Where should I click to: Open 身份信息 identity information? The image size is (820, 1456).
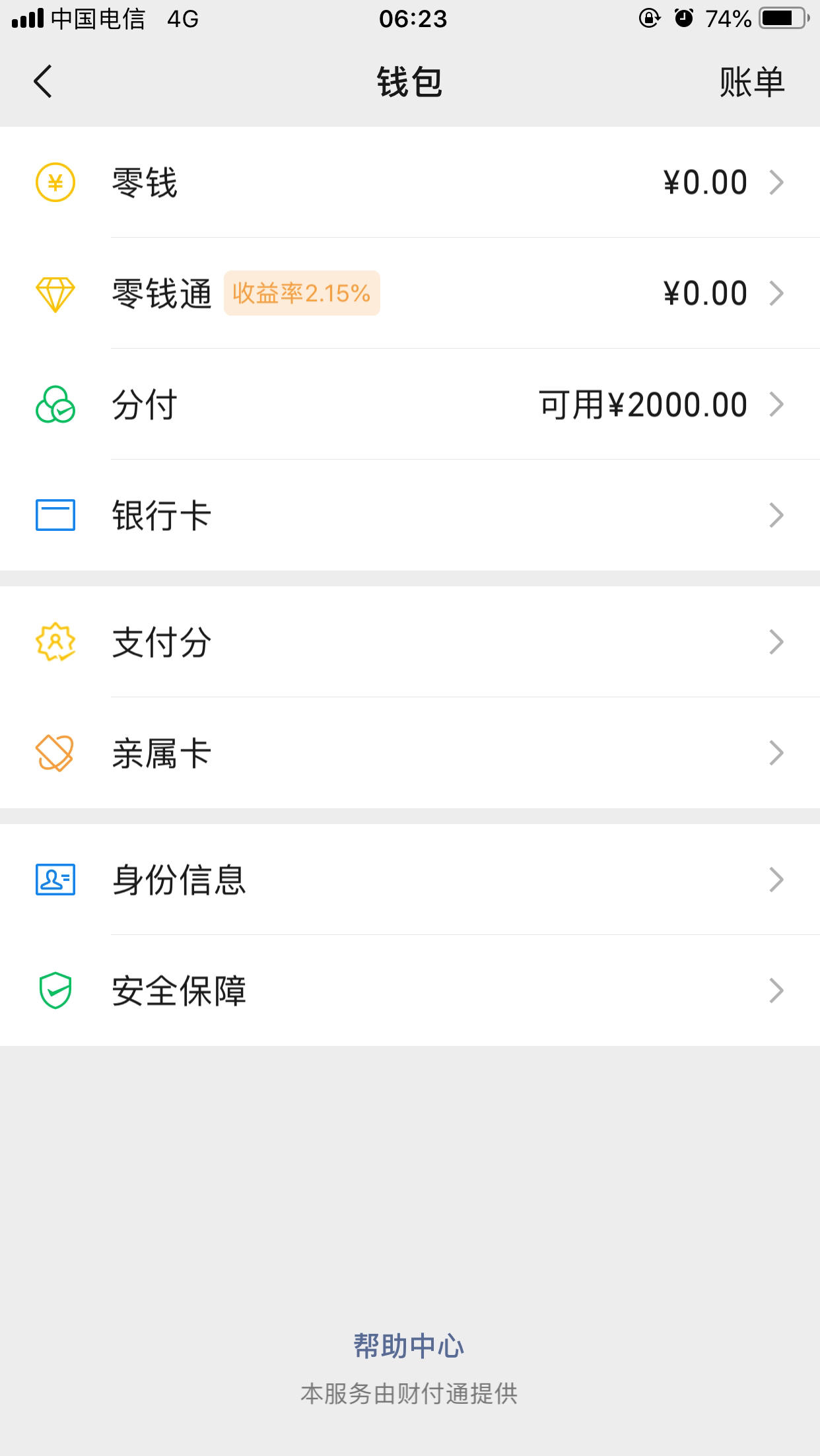click(x=410, y=880)
